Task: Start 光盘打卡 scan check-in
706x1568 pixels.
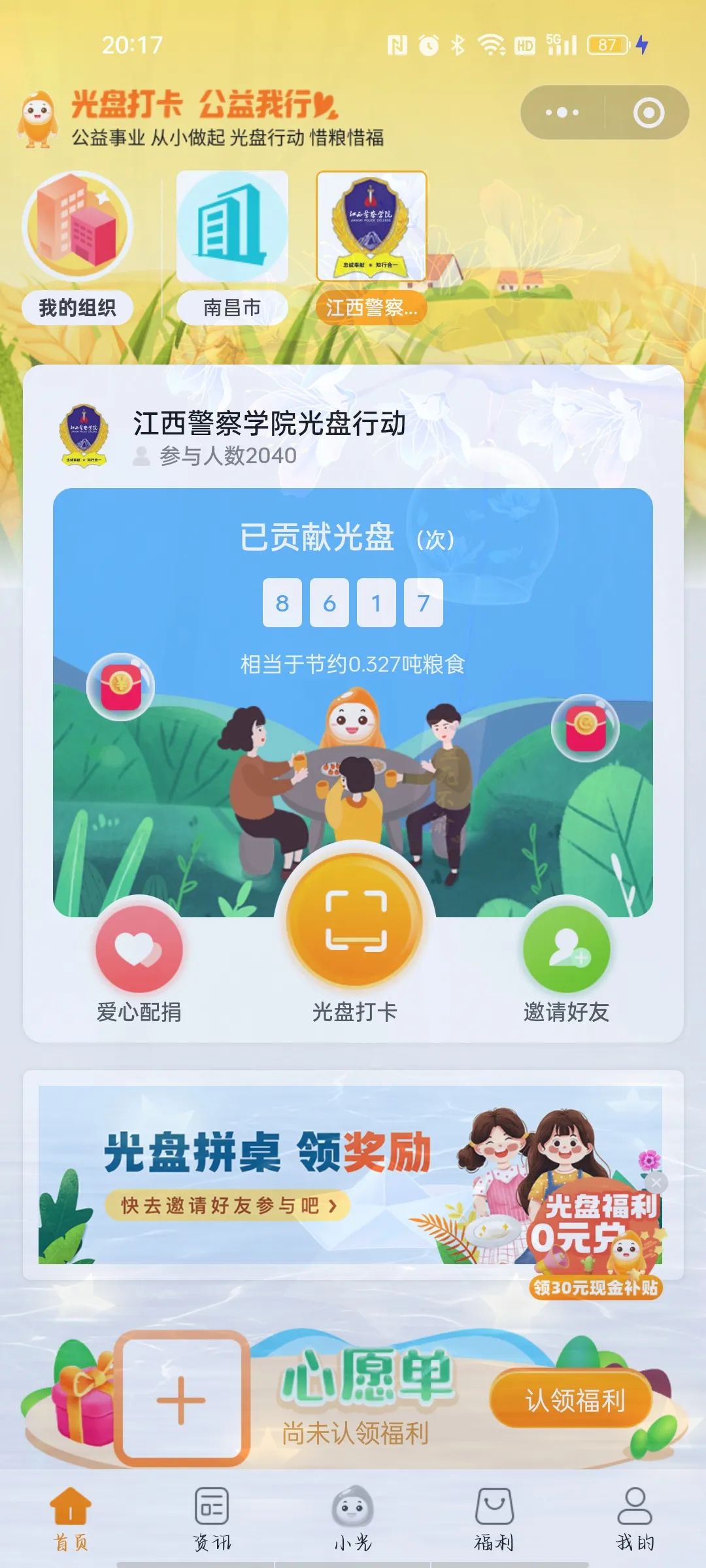Action: [x=355, y=921]
